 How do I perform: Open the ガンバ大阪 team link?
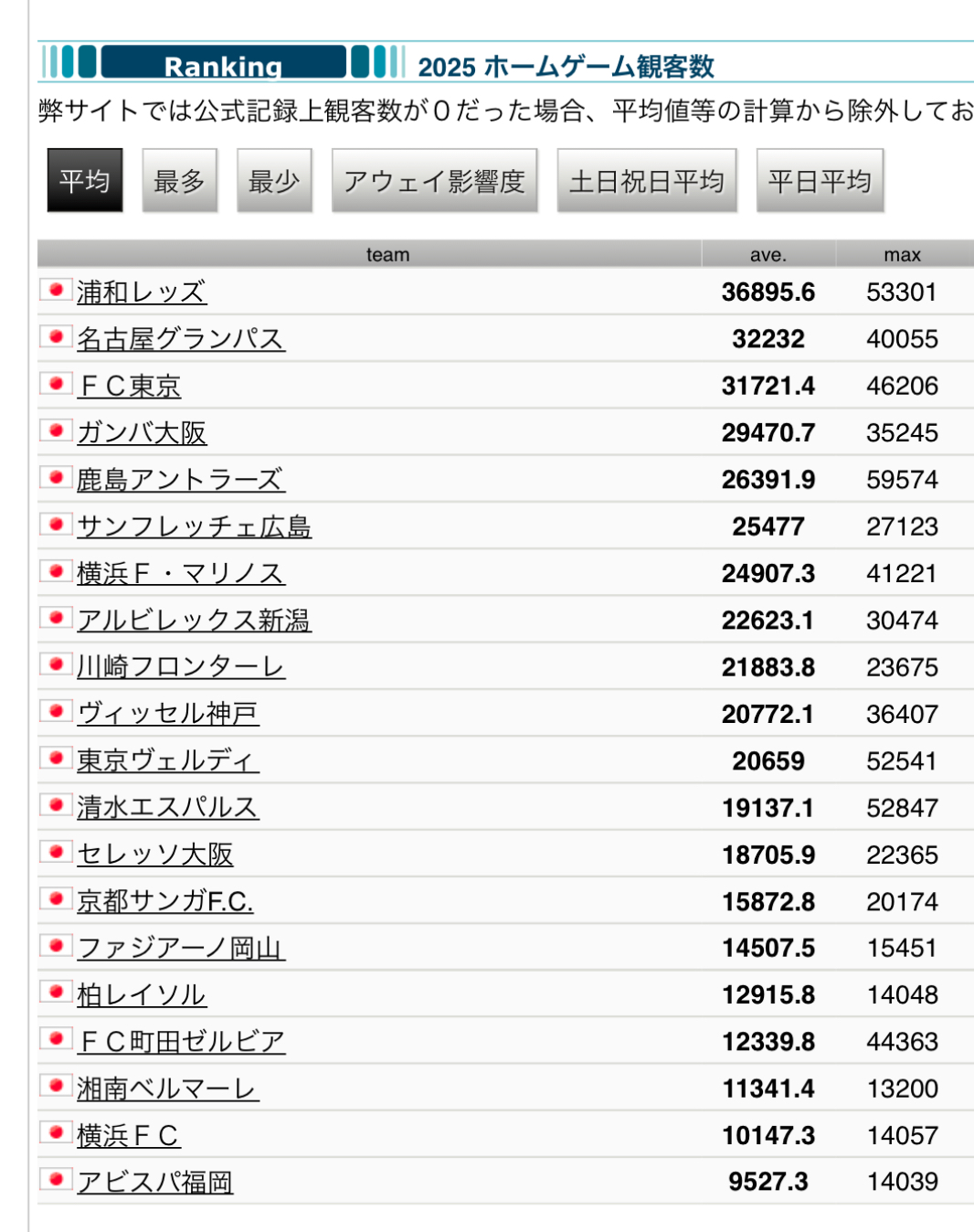[x=142, y=433]
